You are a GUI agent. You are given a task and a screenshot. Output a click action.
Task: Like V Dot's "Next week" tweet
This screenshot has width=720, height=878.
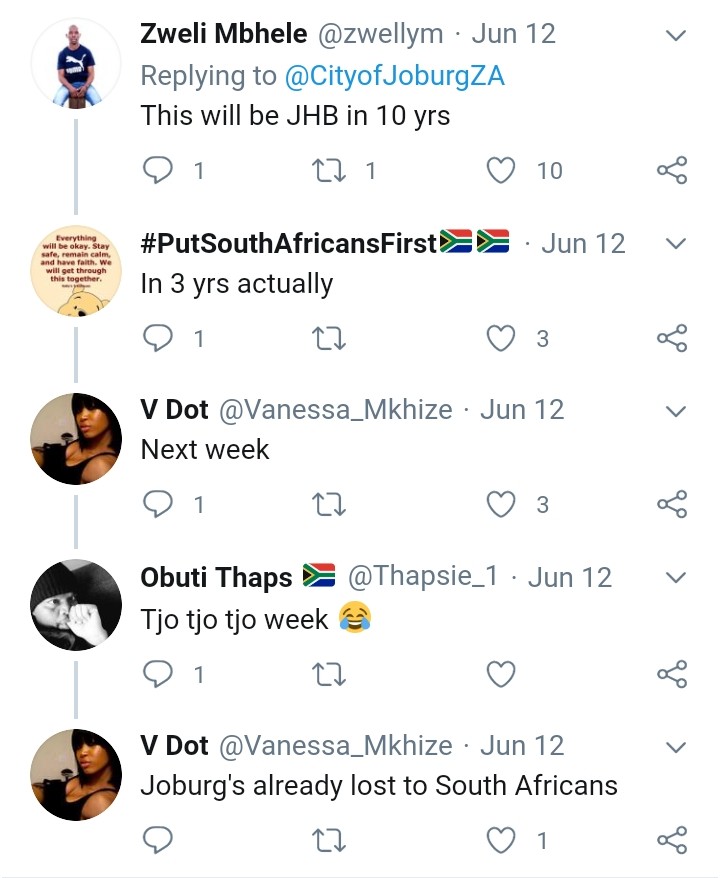coord(500,505)
